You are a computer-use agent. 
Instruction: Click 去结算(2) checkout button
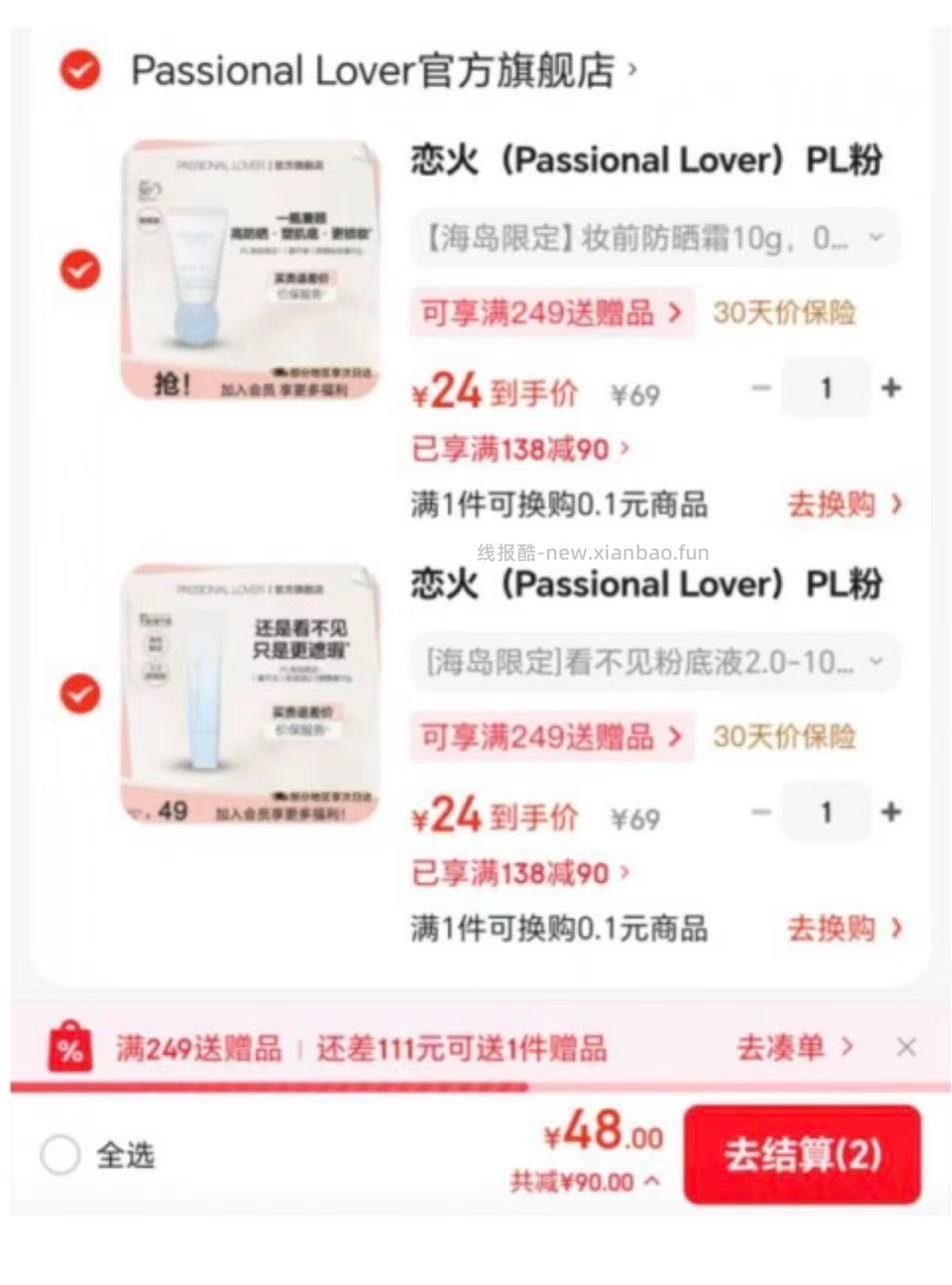click(x=803, y=1156)
